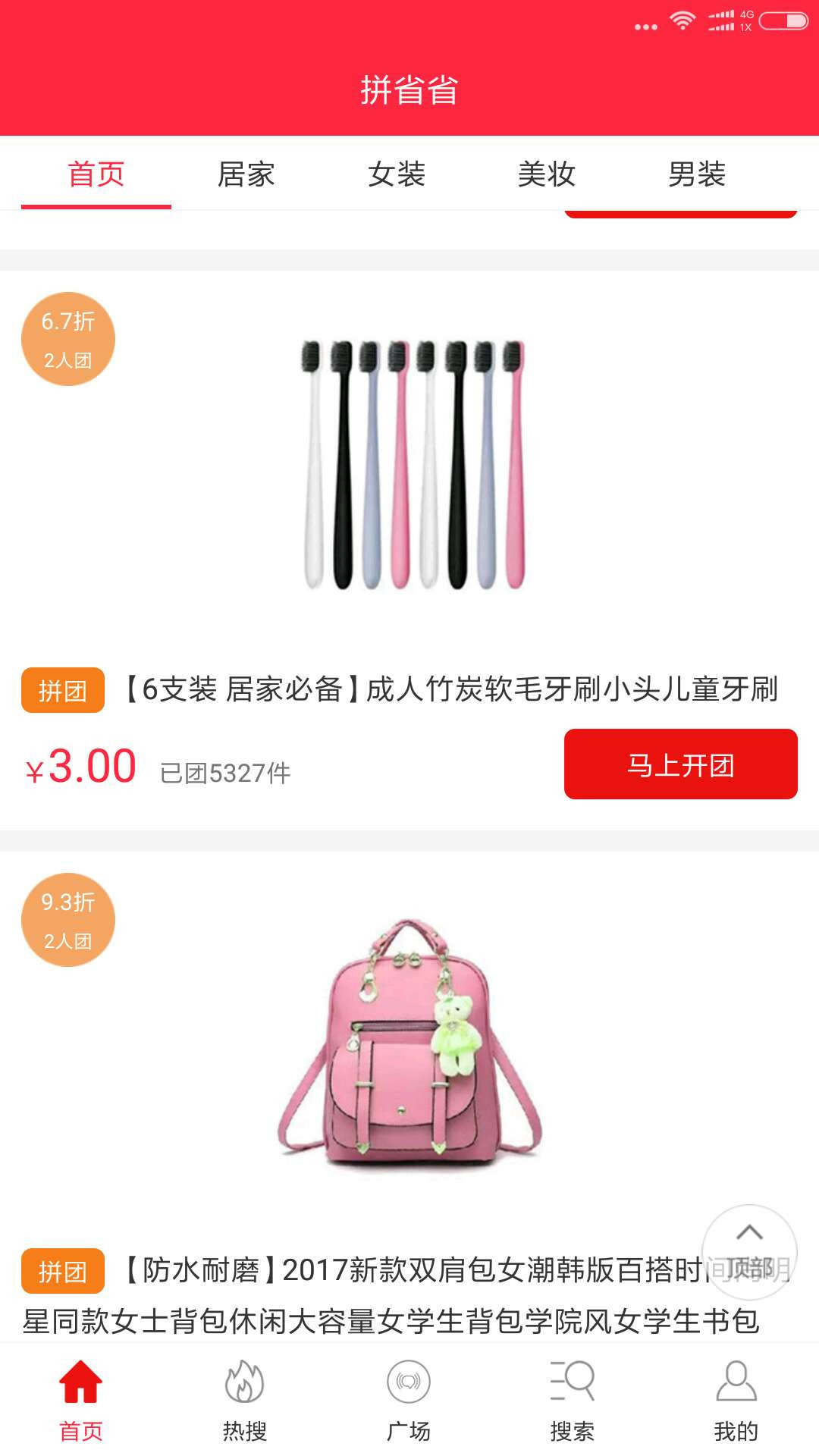Switch to the 居家 category tab
819x1456 pixels.
[x=246, y=174]
